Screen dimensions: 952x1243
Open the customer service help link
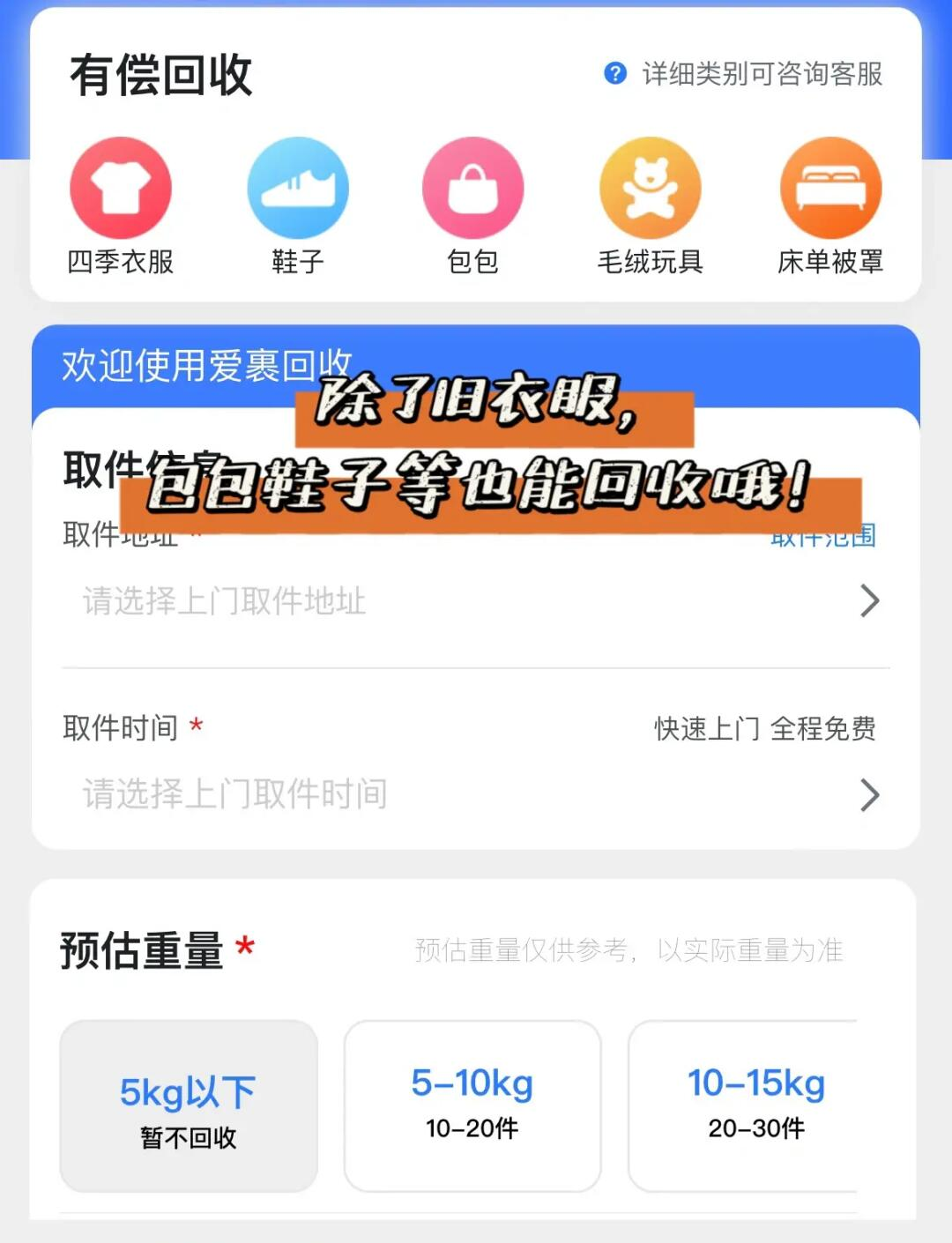coord(745,74)
